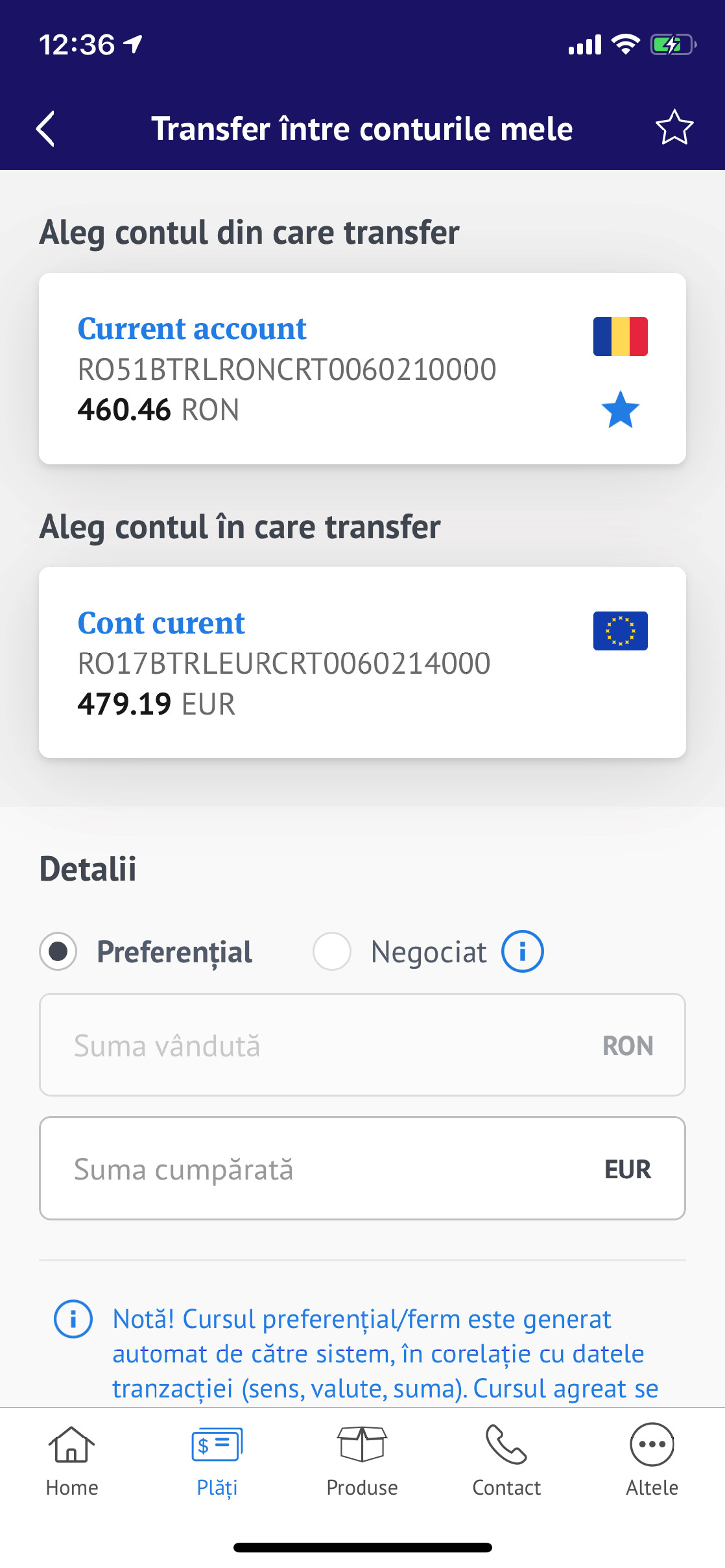Open the Current account RON source card
The image size is (725, 1568).
(x=362, y=368)
